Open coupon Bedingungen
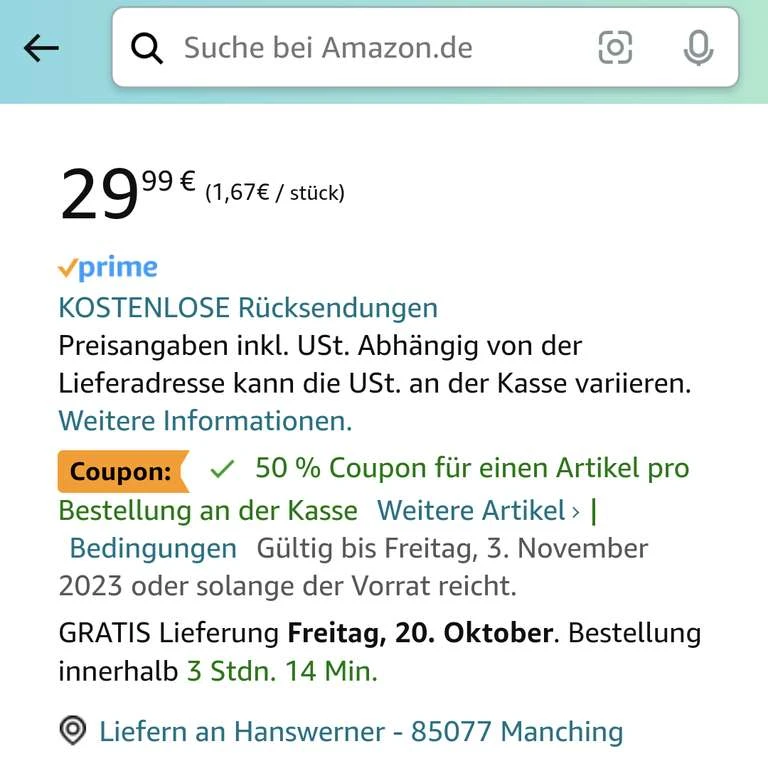 (x=153, y=548)
